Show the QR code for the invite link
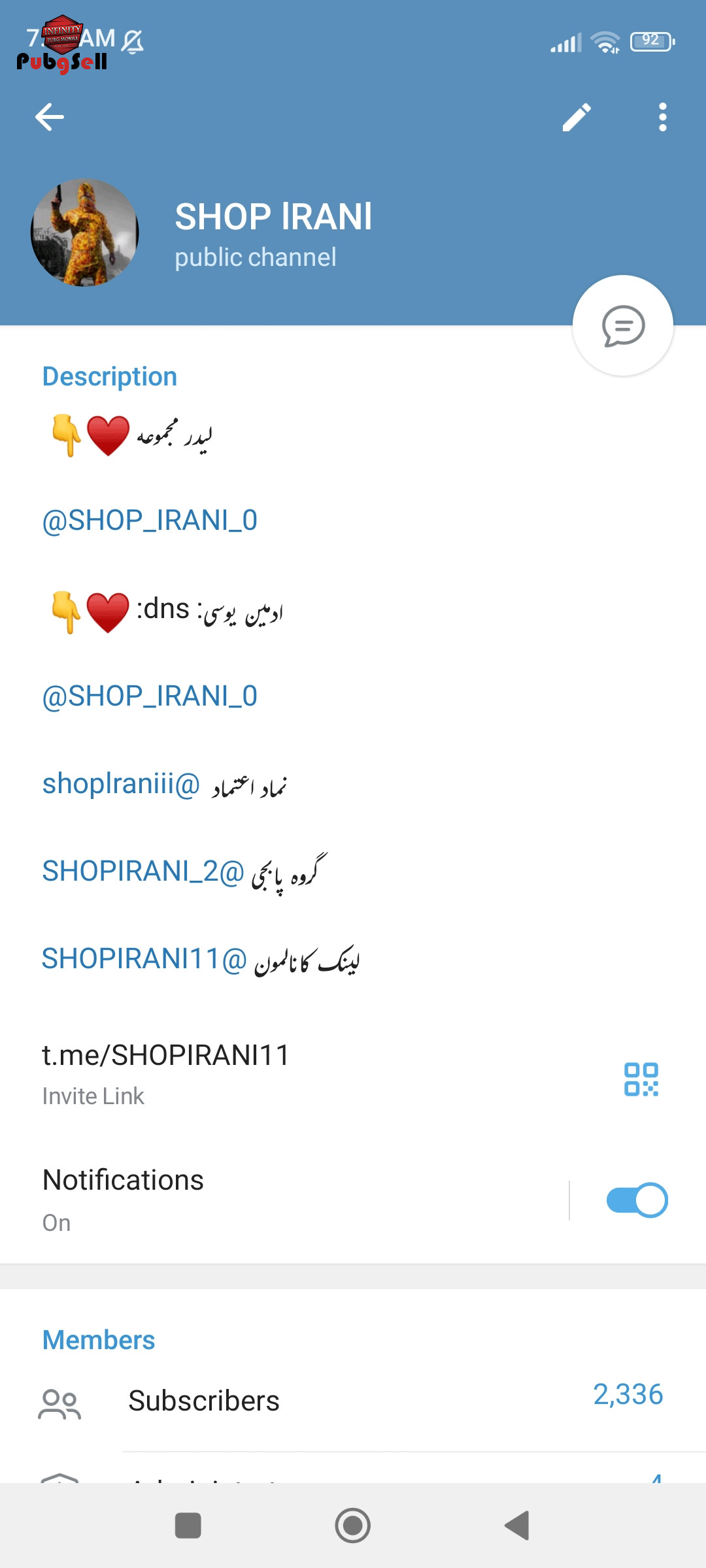 (x=641, y=1079)
